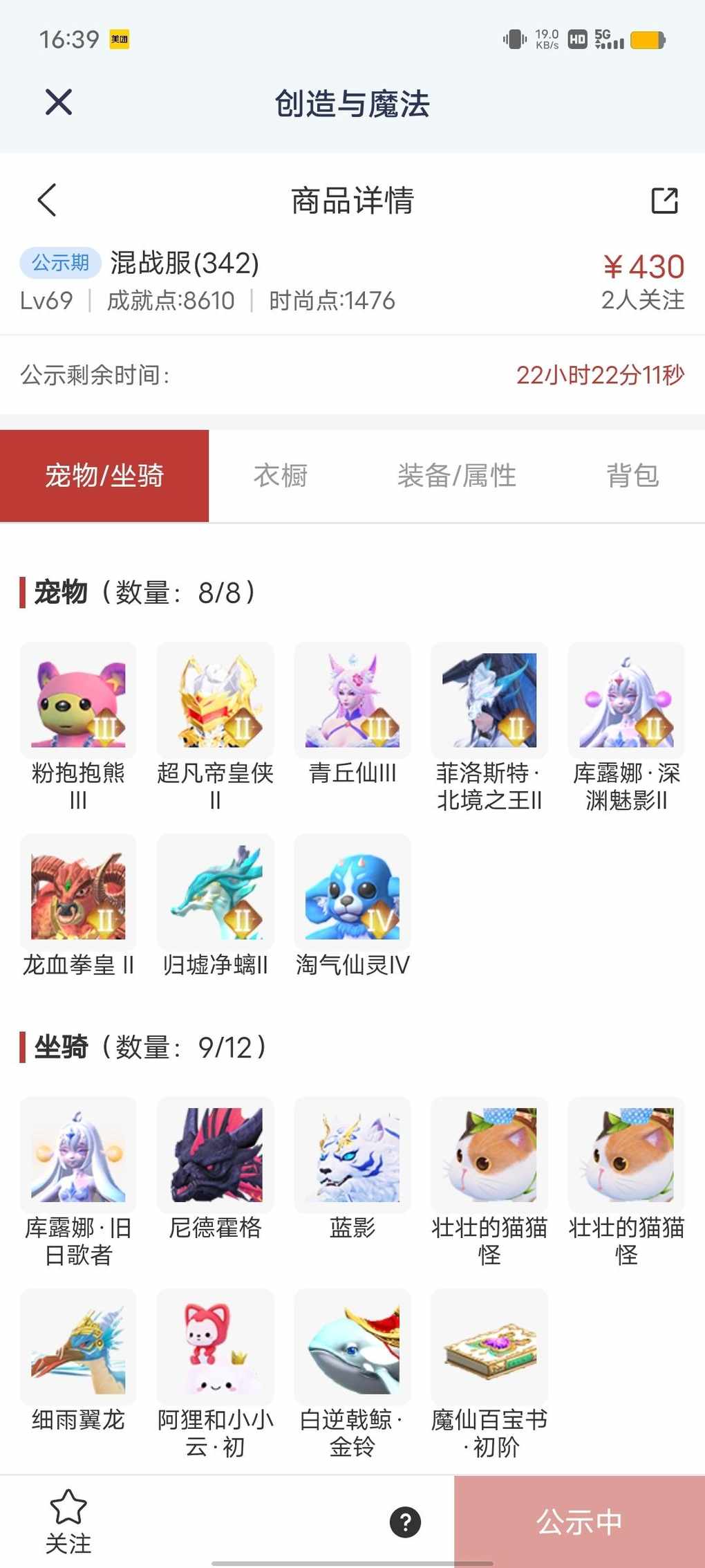View pet 粉抱抱熊III

click(78, 700)
